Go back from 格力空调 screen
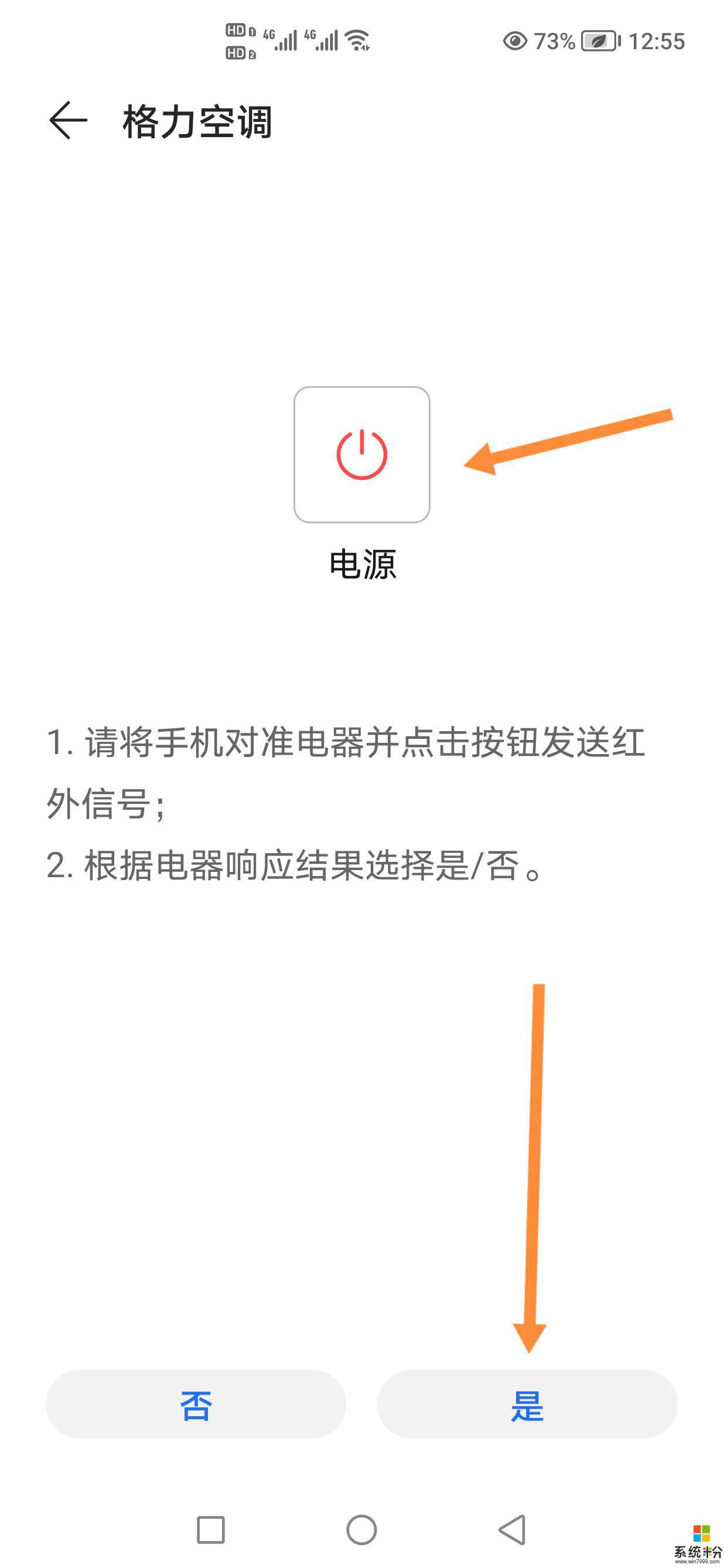This screenshot has height=1568, width=724. pos(67,121)
